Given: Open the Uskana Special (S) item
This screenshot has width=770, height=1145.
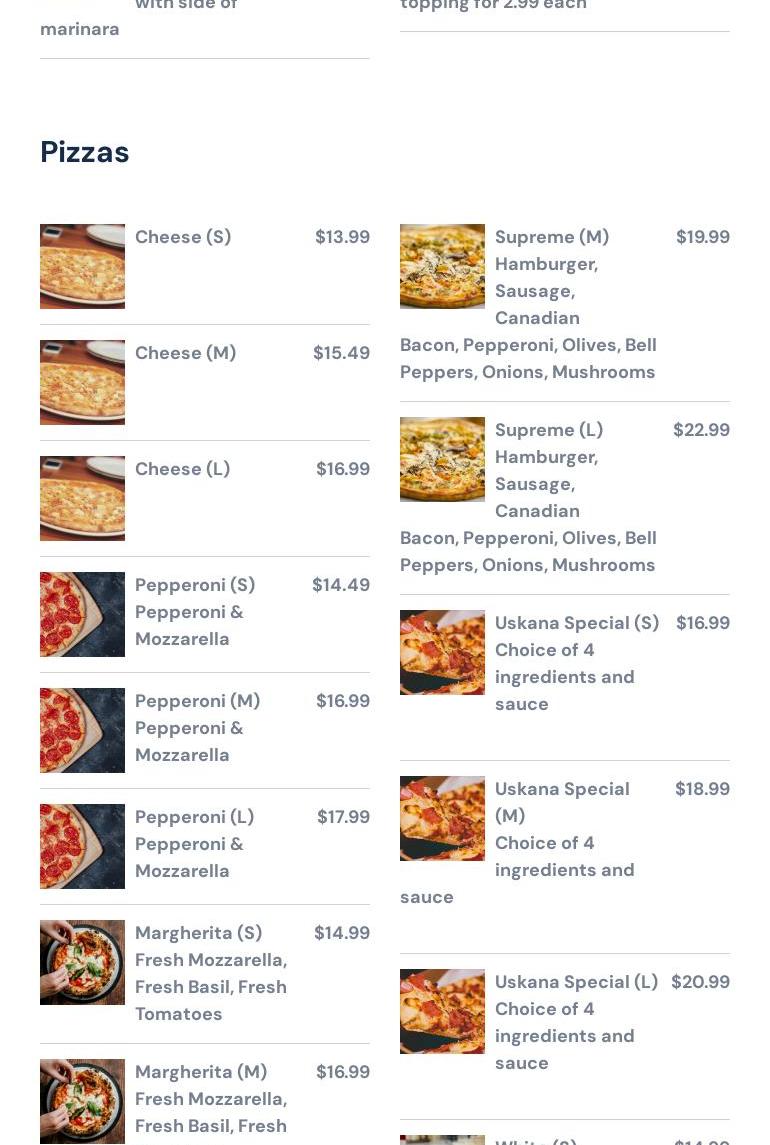Looking at the screenshot, I should pos(577,623).
